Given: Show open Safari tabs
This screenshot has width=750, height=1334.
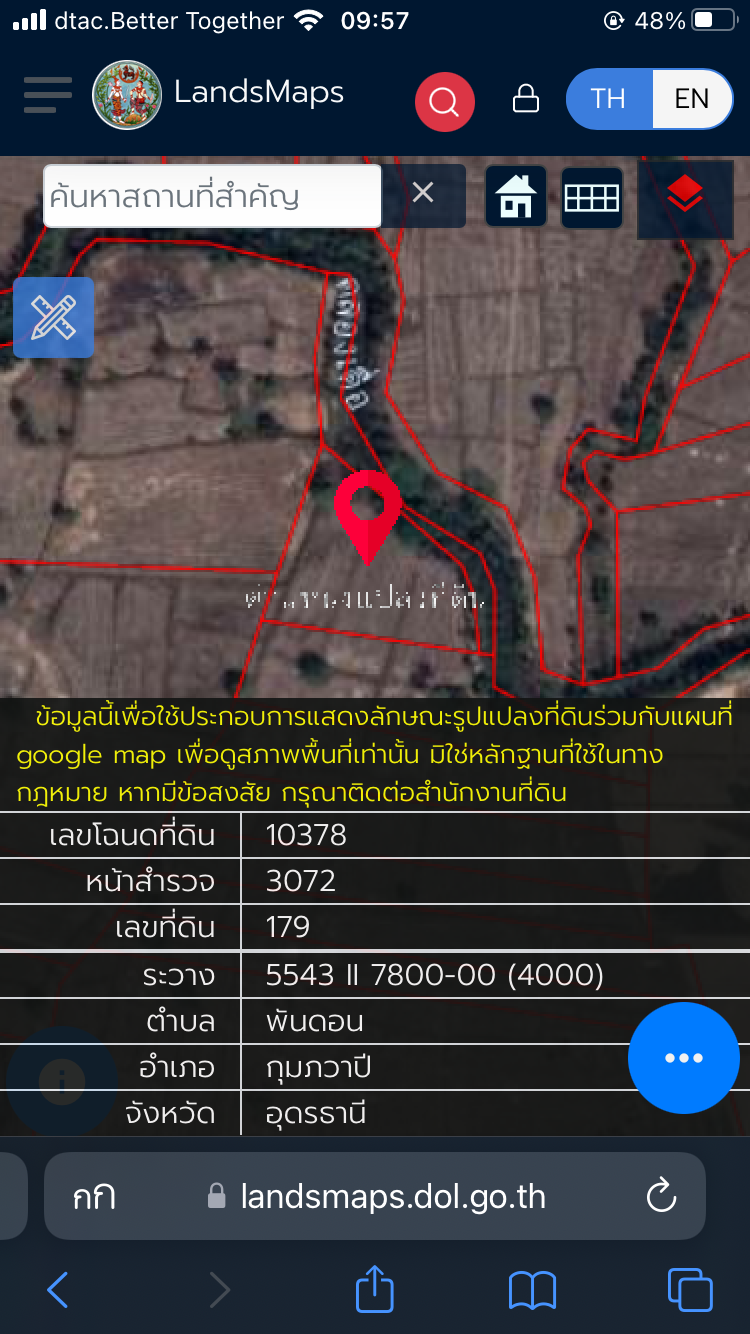Looking at the screenshot, I should (689, 1290).
